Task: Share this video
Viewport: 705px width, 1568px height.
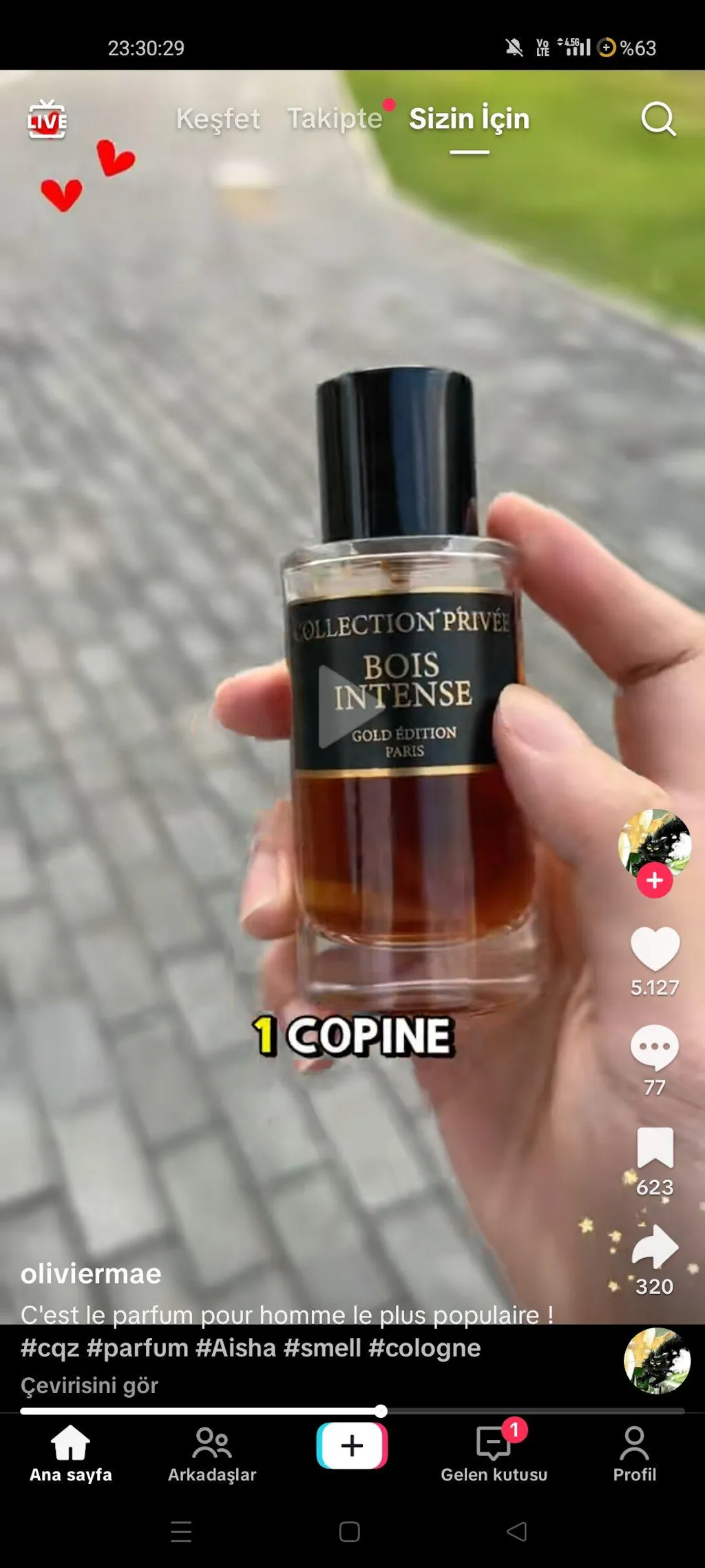Action: point(655,1247)
